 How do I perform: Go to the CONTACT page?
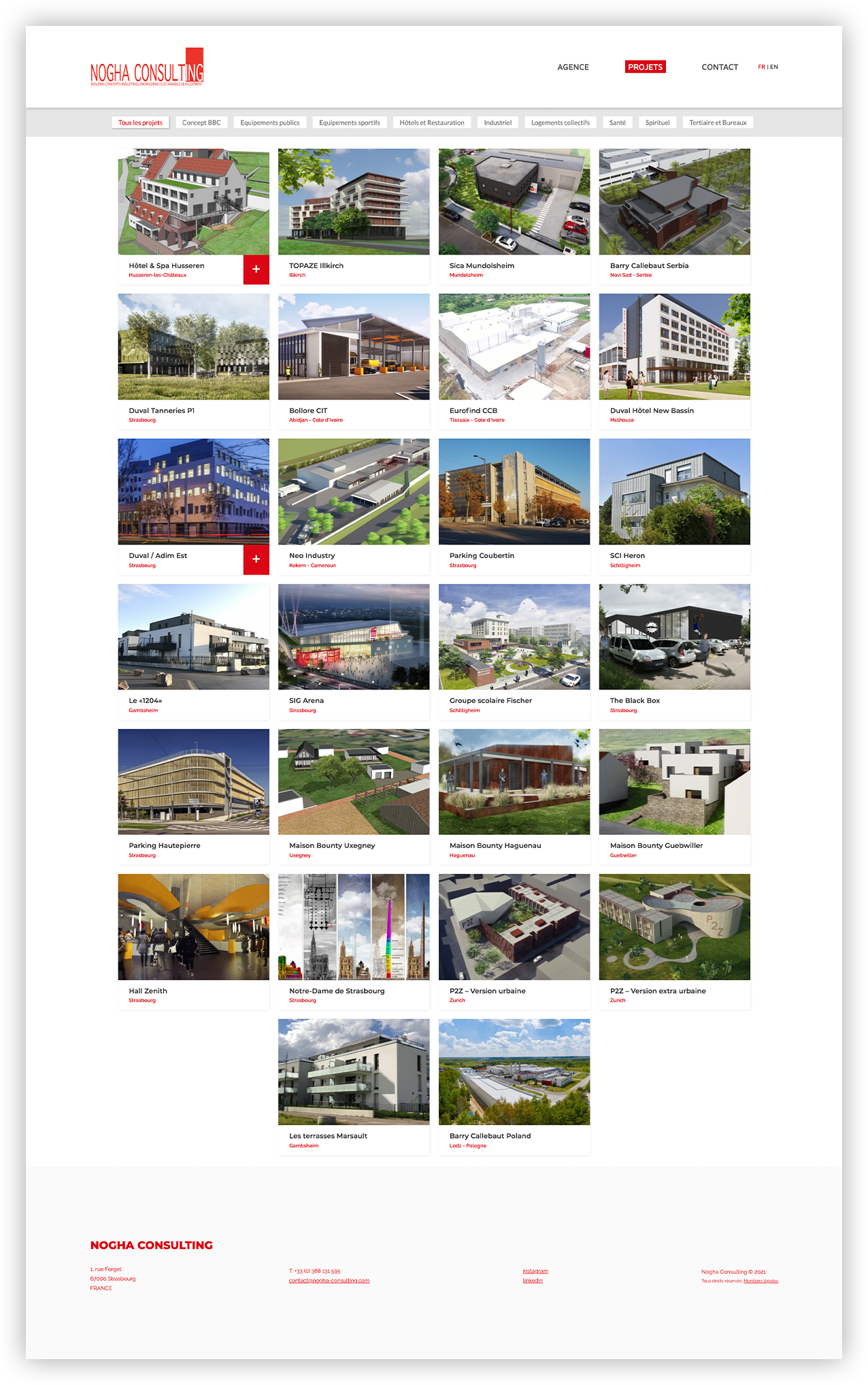click(720, 67)
